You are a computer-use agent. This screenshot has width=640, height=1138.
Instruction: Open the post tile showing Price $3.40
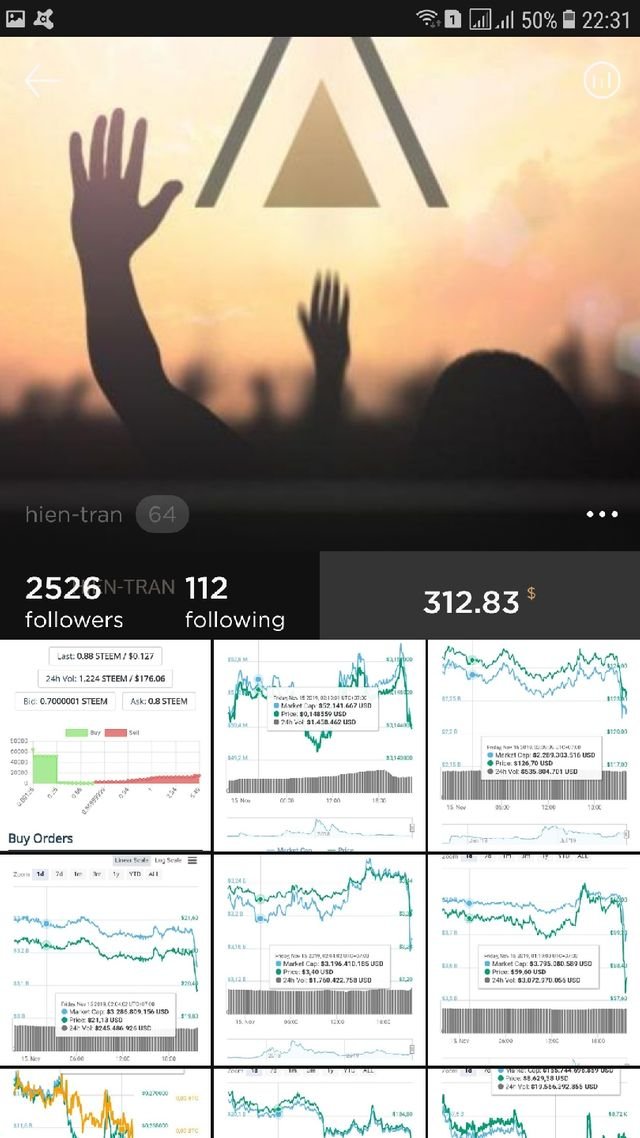click(319, 958)
